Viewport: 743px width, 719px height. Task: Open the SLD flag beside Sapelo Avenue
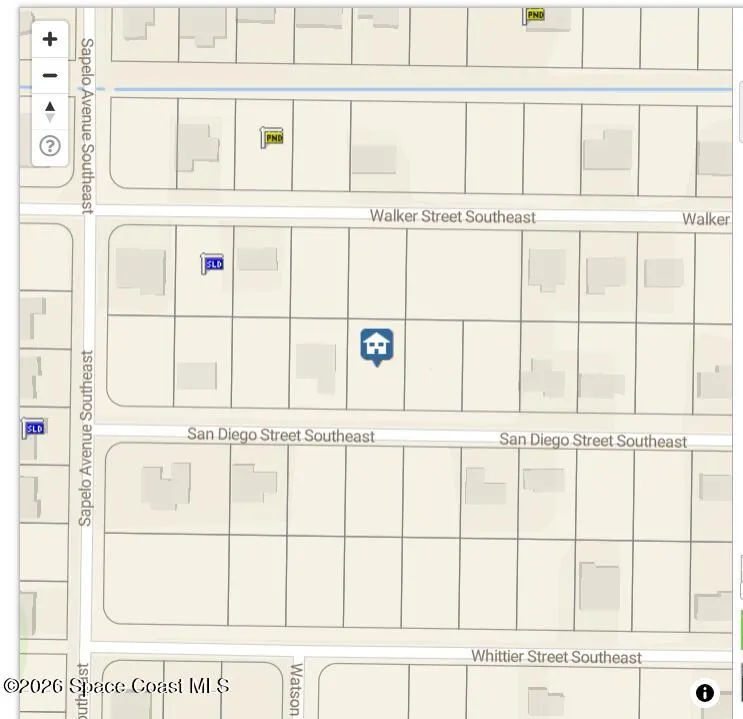tap(34, 428)
